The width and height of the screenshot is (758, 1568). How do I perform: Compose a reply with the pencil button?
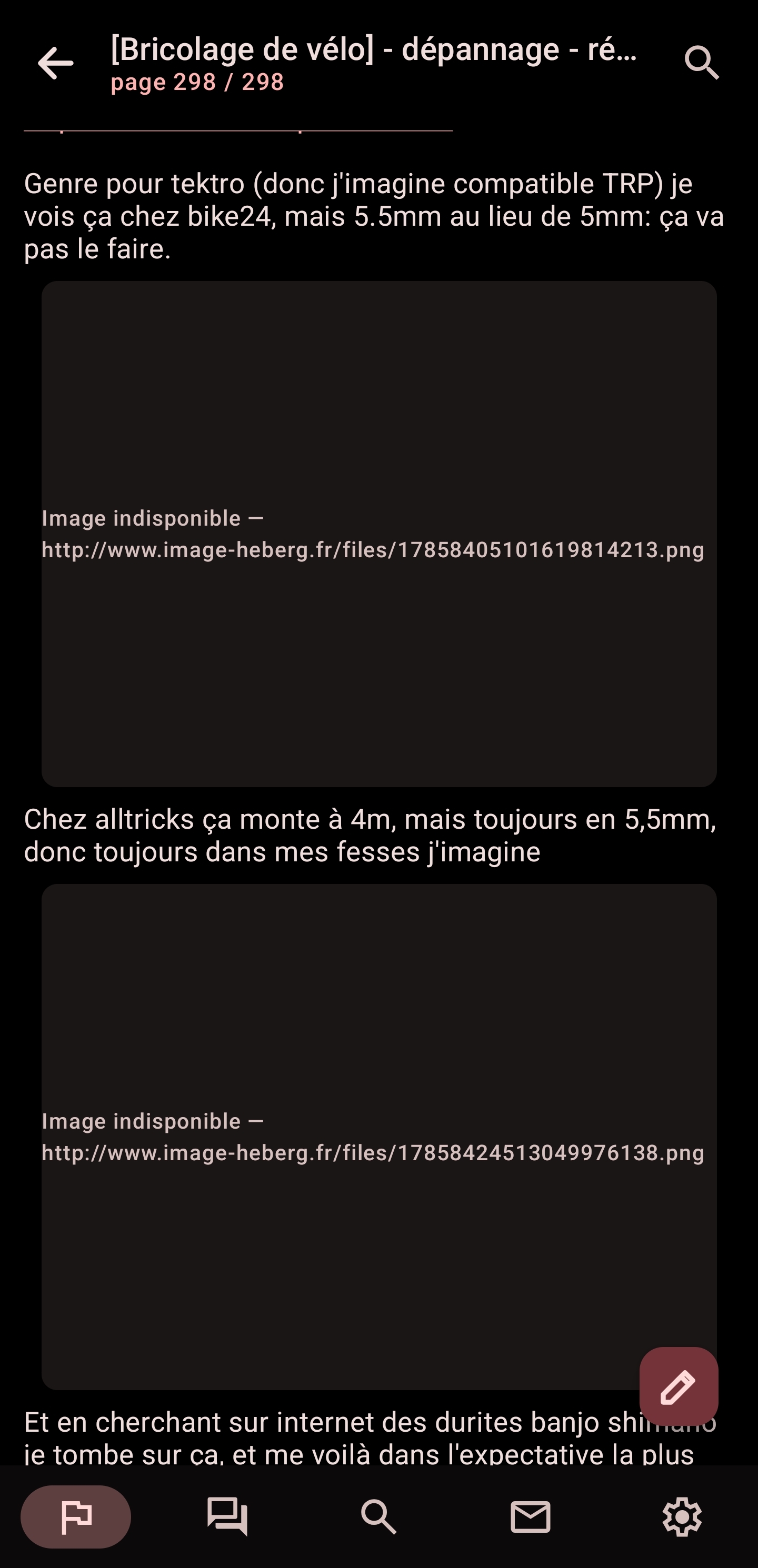[678, 1387]
